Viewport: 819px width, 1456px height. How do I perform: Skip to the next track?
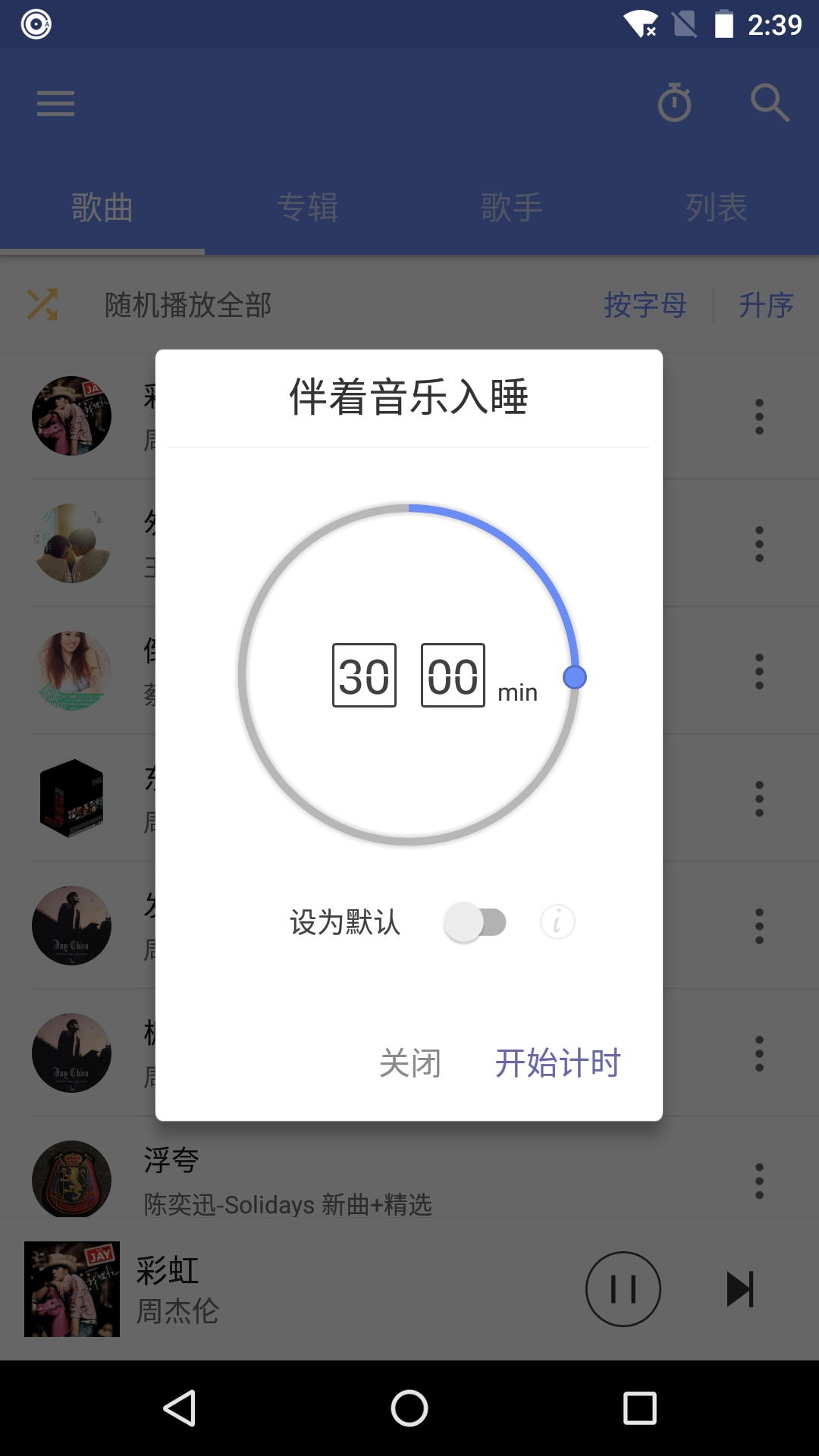tap(741, 1288)
